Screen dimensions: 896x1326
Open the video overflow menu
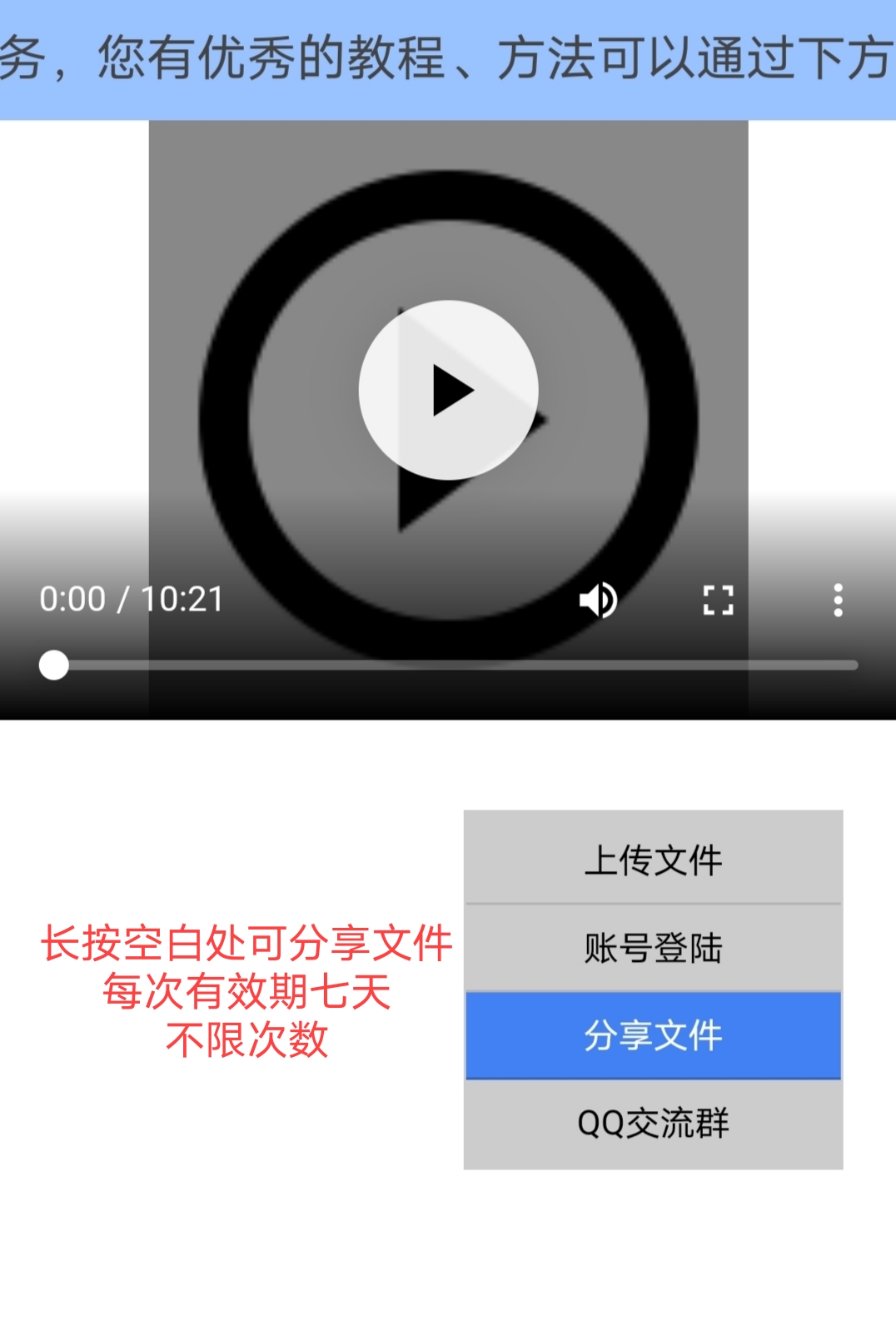coord(838,600)
